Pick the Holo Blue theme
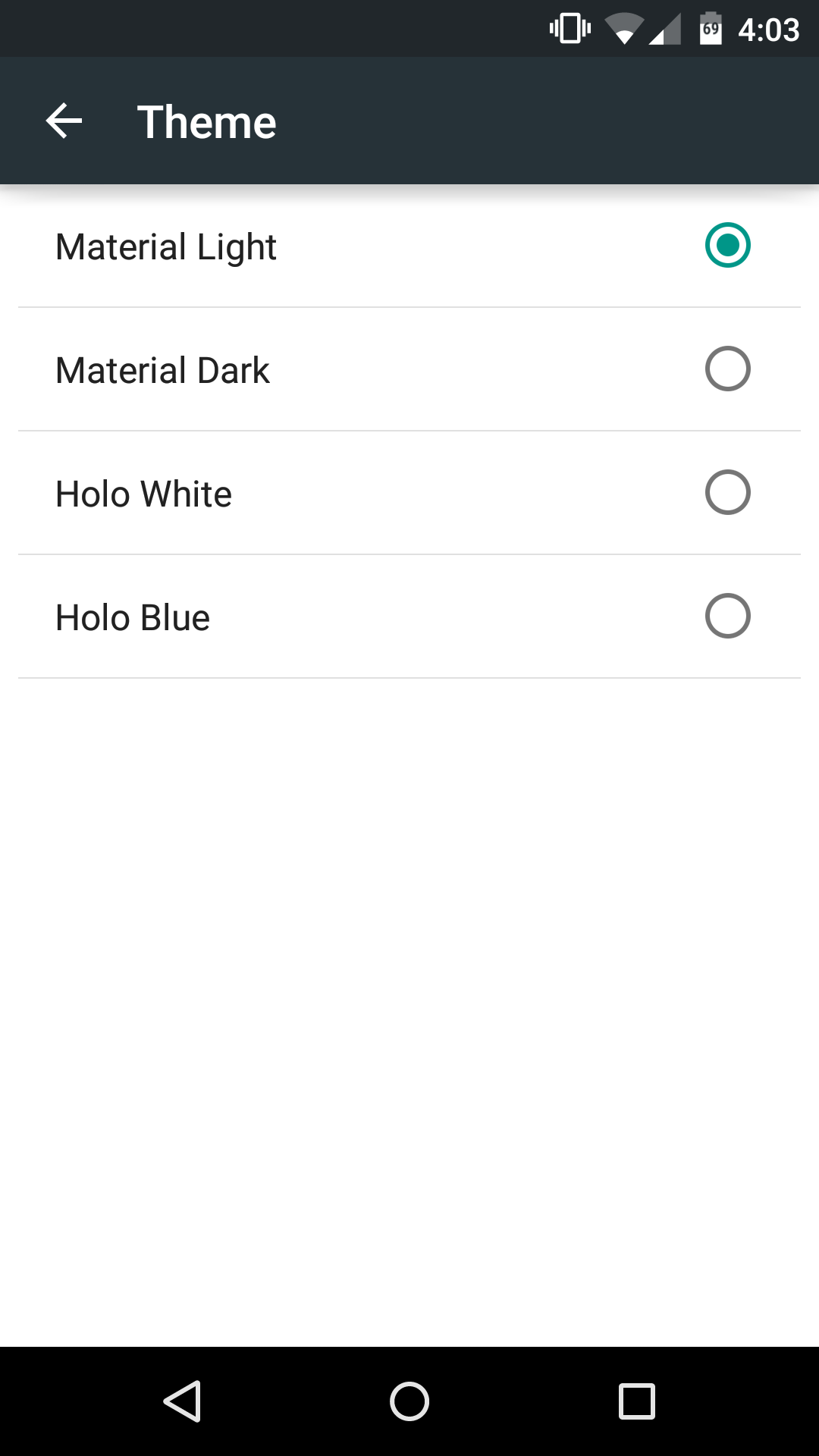The image size is (819, 1456). 409,617
